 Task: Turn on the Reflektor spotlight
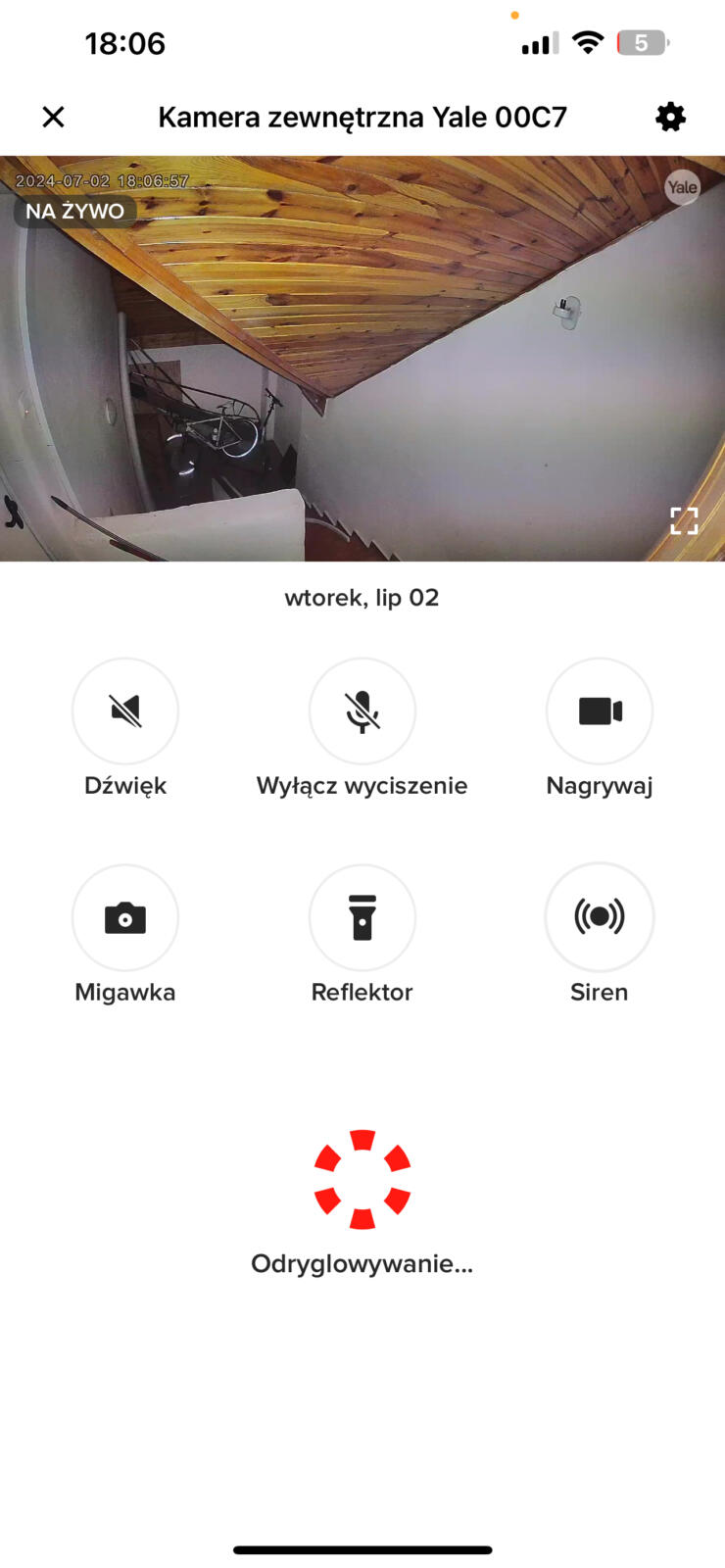pyautogui.click(x=362, y=917)
